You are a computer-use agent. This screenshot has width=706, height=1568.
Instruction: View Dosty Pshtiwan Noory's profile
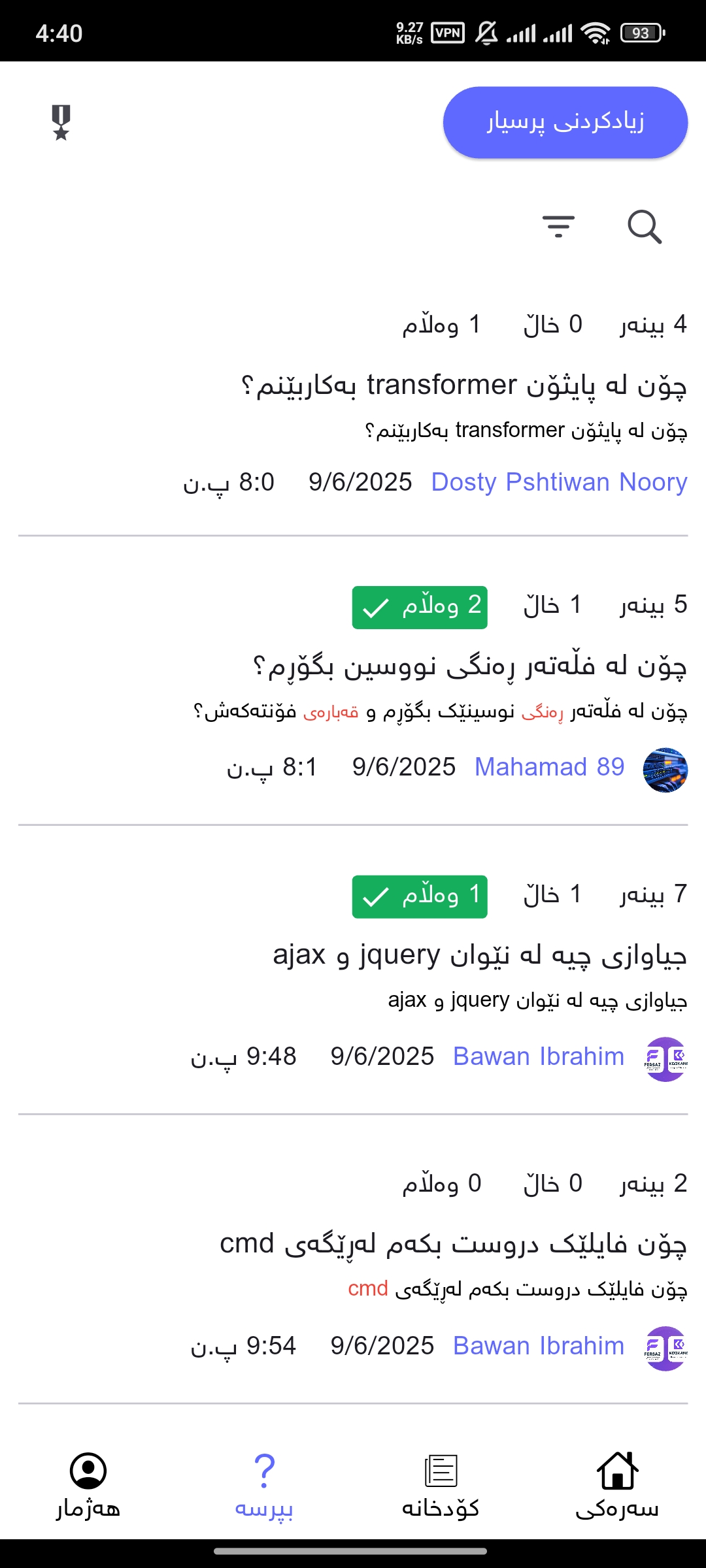pos(559,482)
